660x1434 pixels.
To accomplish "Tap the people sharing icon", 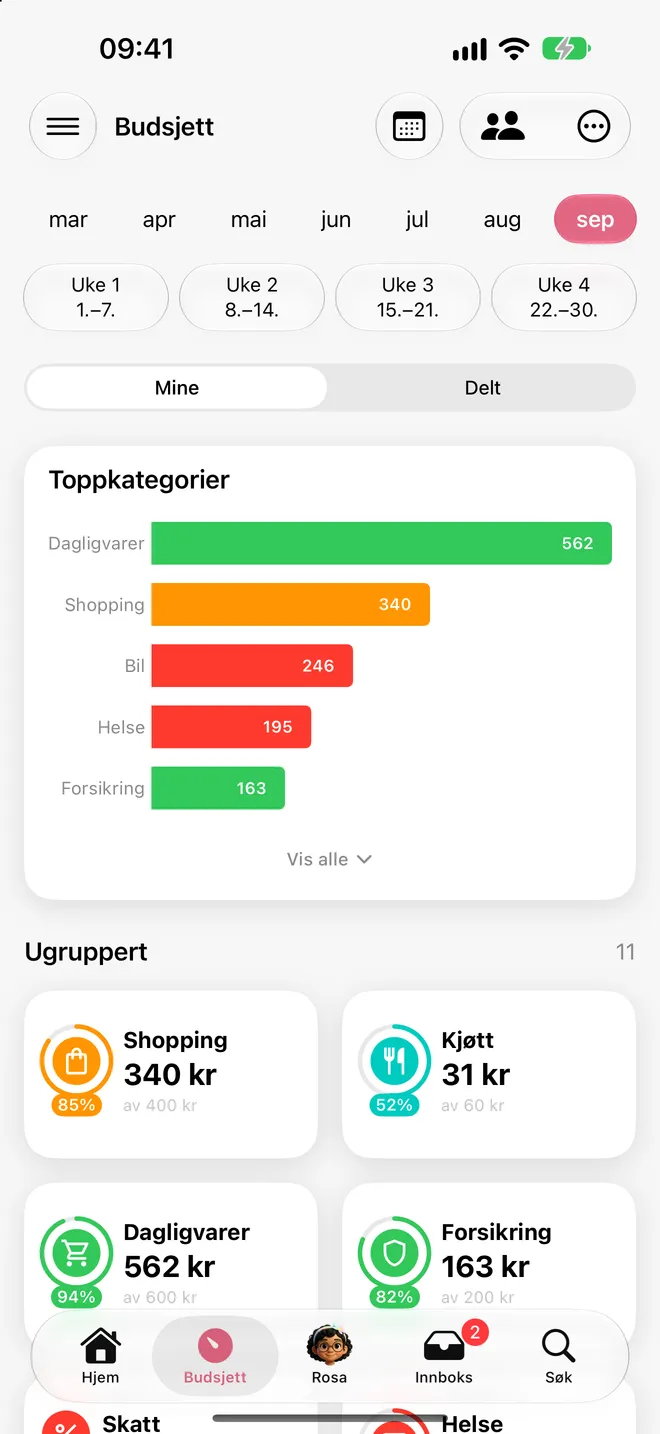I will pyautogui.click(x=503, y=127).
